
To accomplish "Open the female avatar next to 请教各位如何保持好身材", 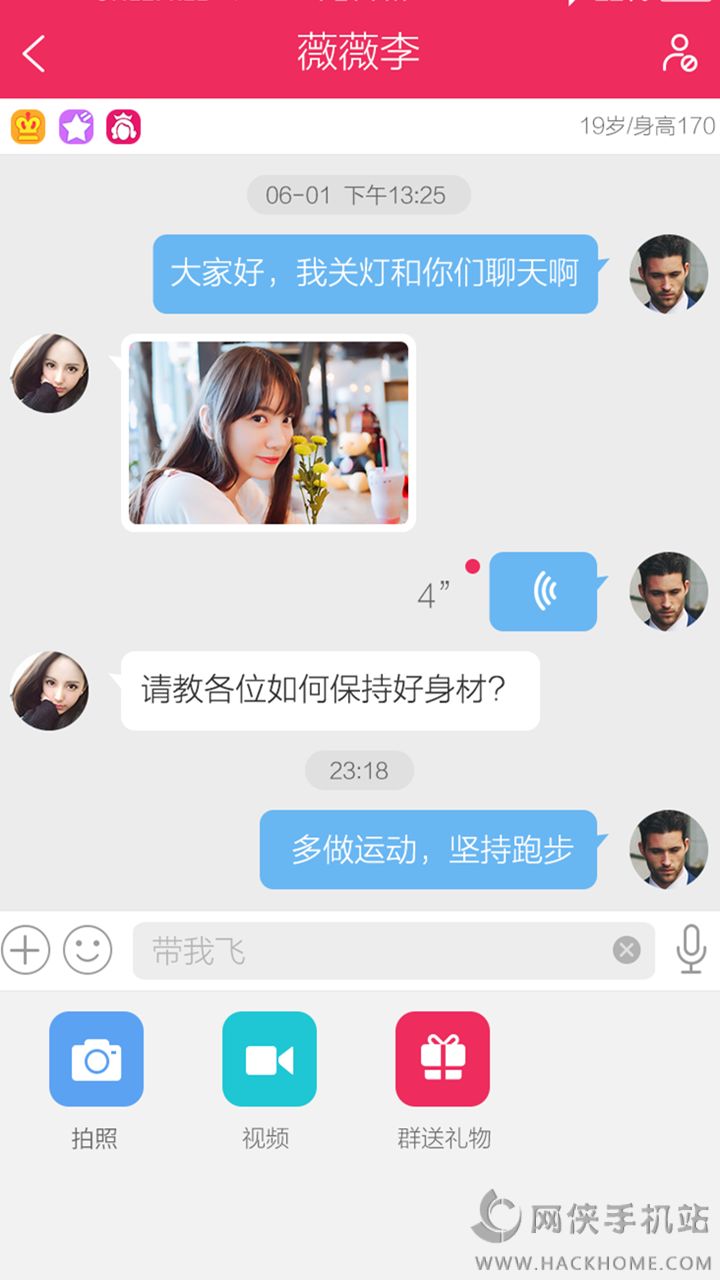I will [49, 691].
